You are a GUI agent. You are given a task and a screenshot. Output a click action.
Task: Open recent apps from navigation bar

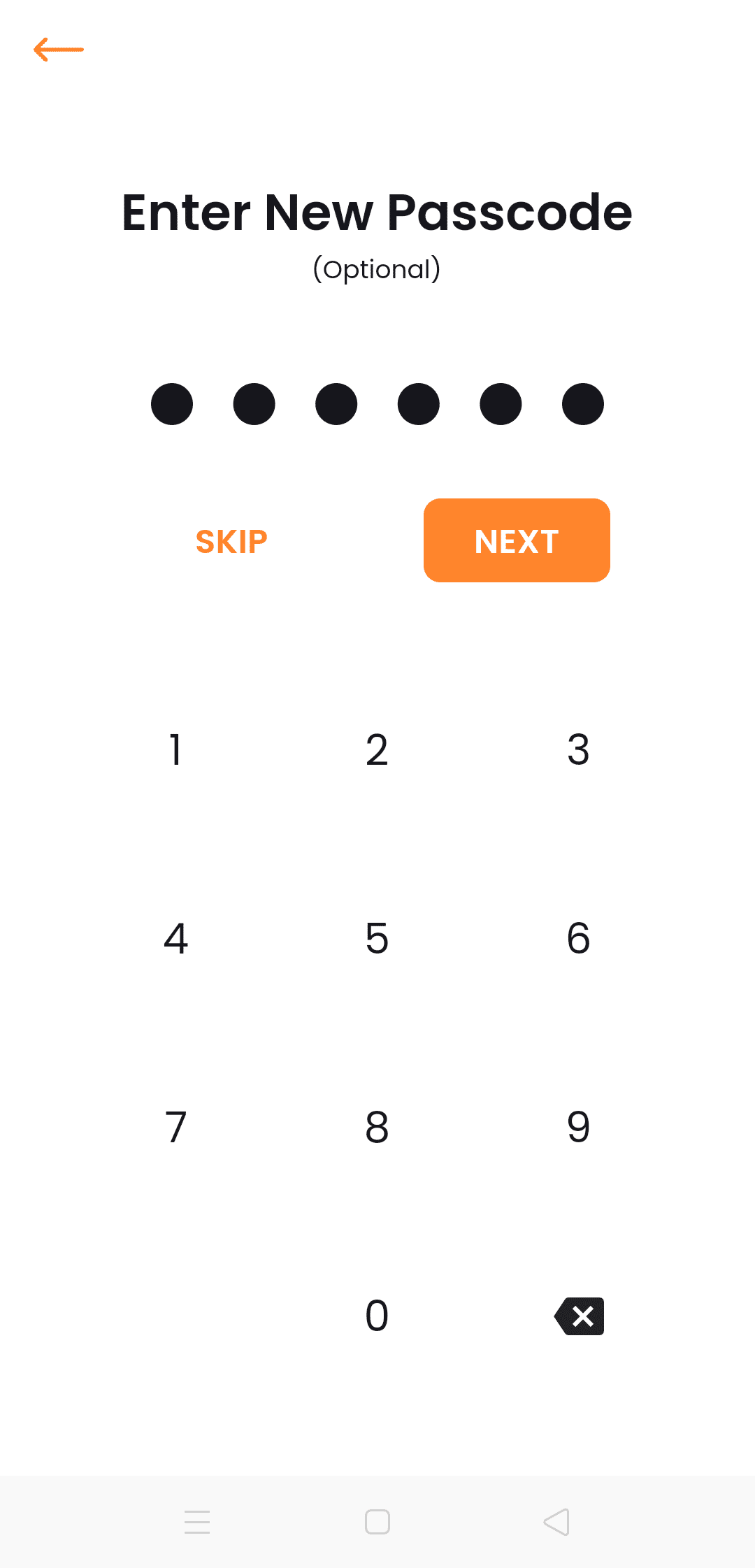click(197, 1522)
